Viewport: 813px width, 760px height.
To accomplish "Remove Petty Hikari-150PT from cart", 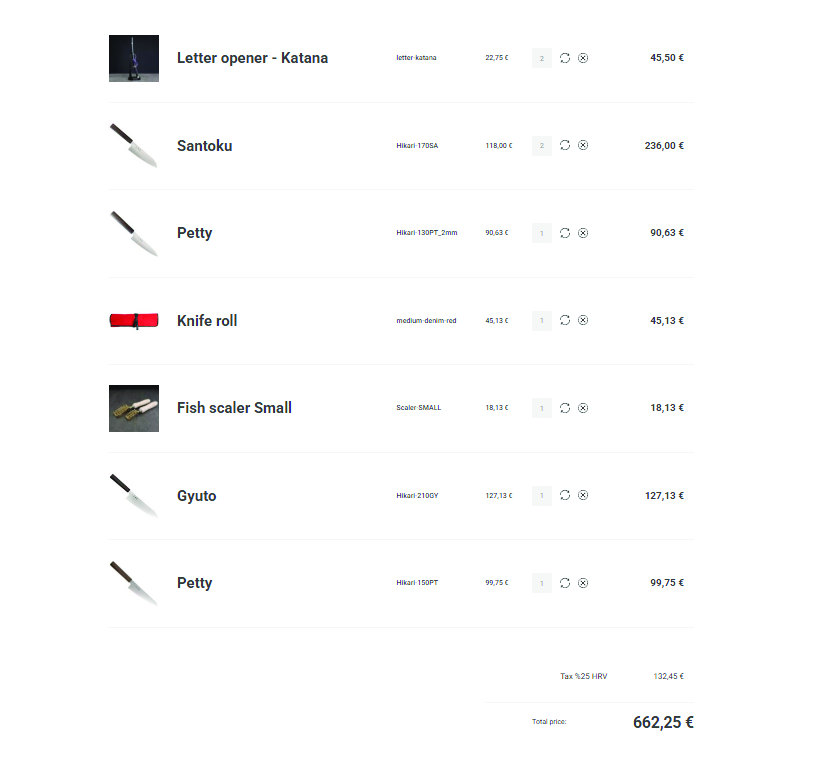I will tap(583, 583).
